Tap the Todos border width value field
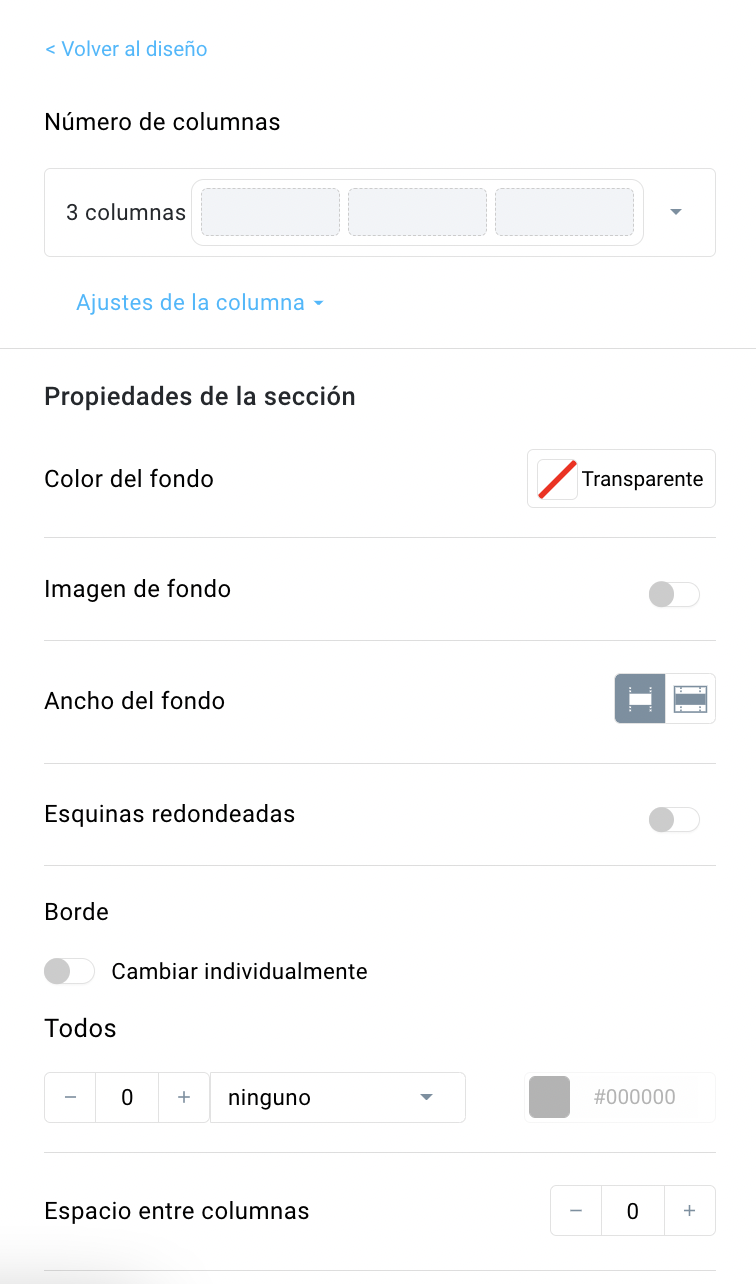756x1284 pixels. [x=127, y=1097]
